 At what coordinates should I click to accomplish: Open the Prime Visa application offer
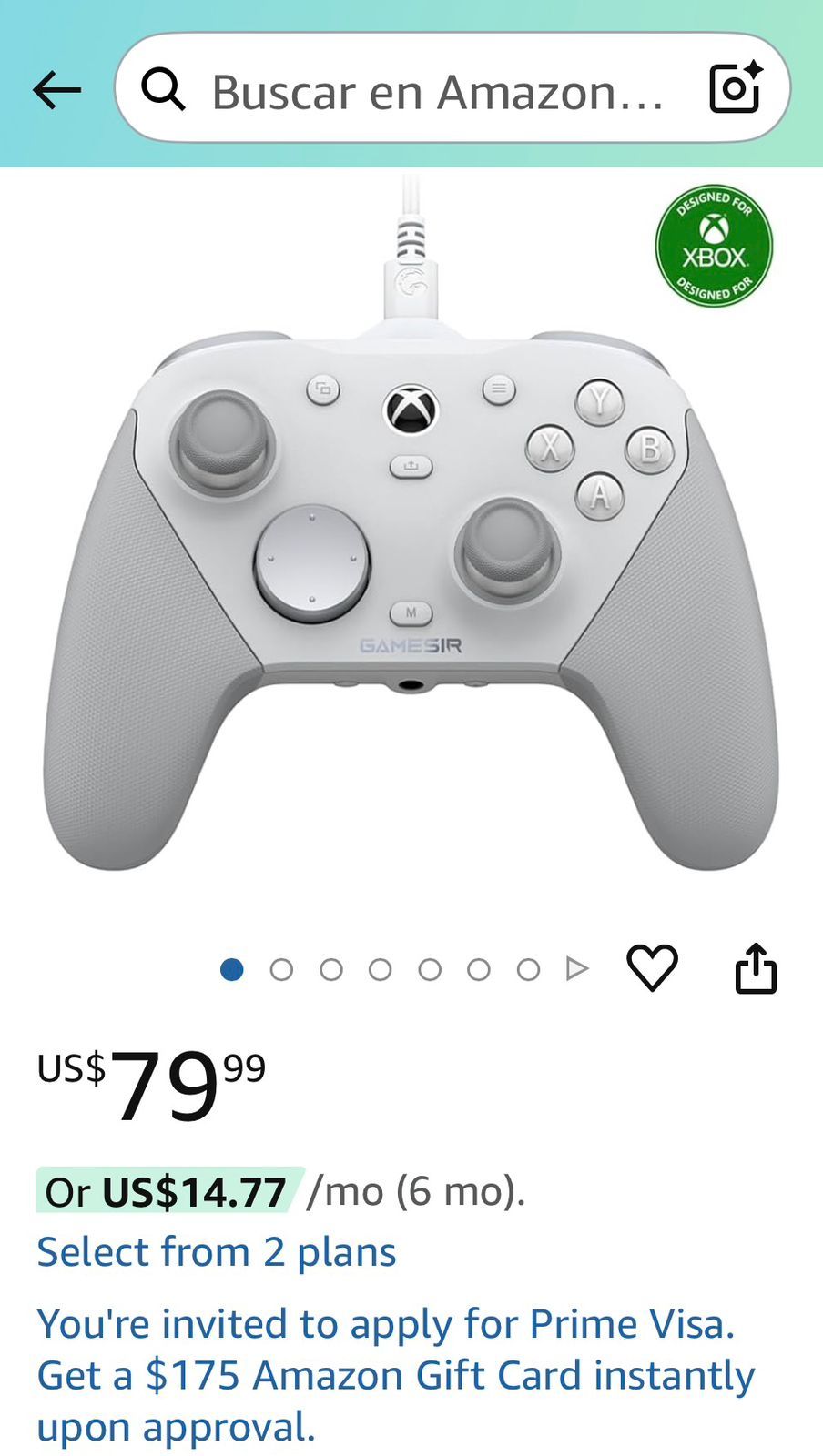point(396,1375)
